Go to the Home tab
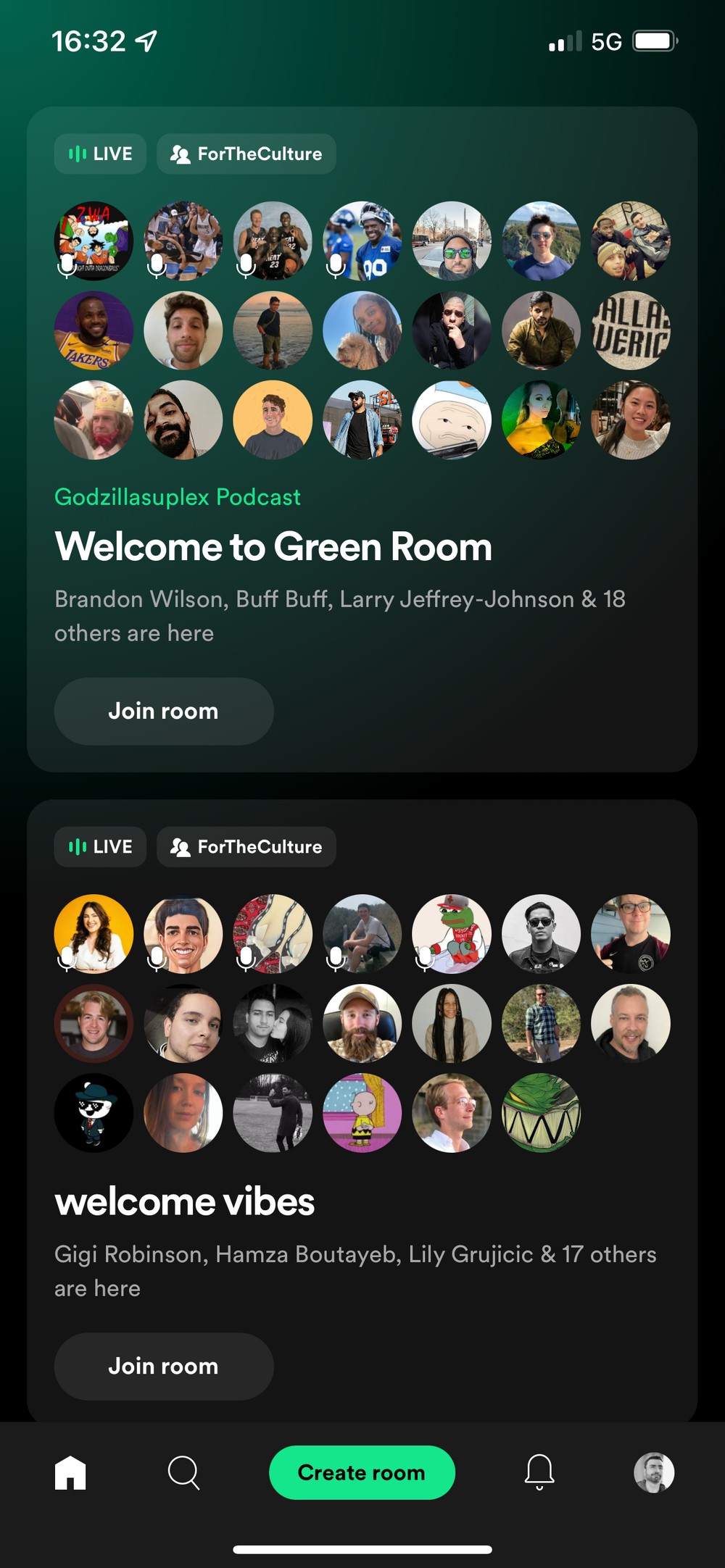725x1568 pixels. pyautogui.click(x=70, y=1472)
